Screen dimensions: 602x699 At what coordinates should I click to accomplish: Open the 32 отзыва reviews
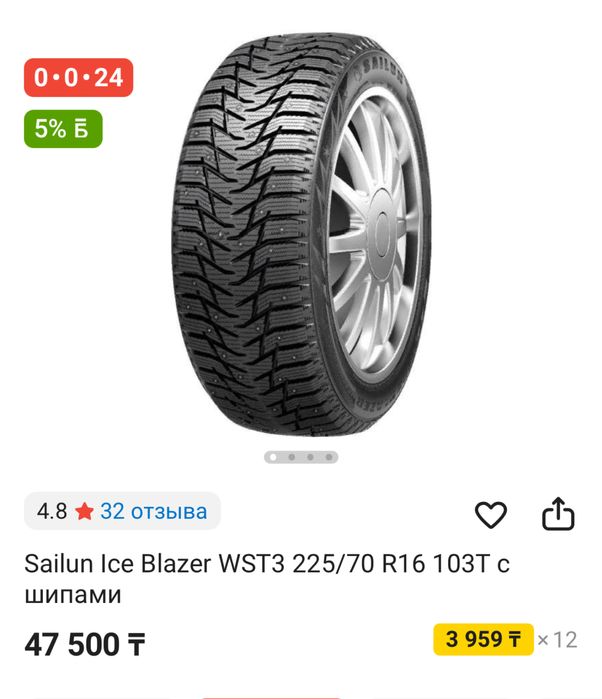click(x=153, y=512)
